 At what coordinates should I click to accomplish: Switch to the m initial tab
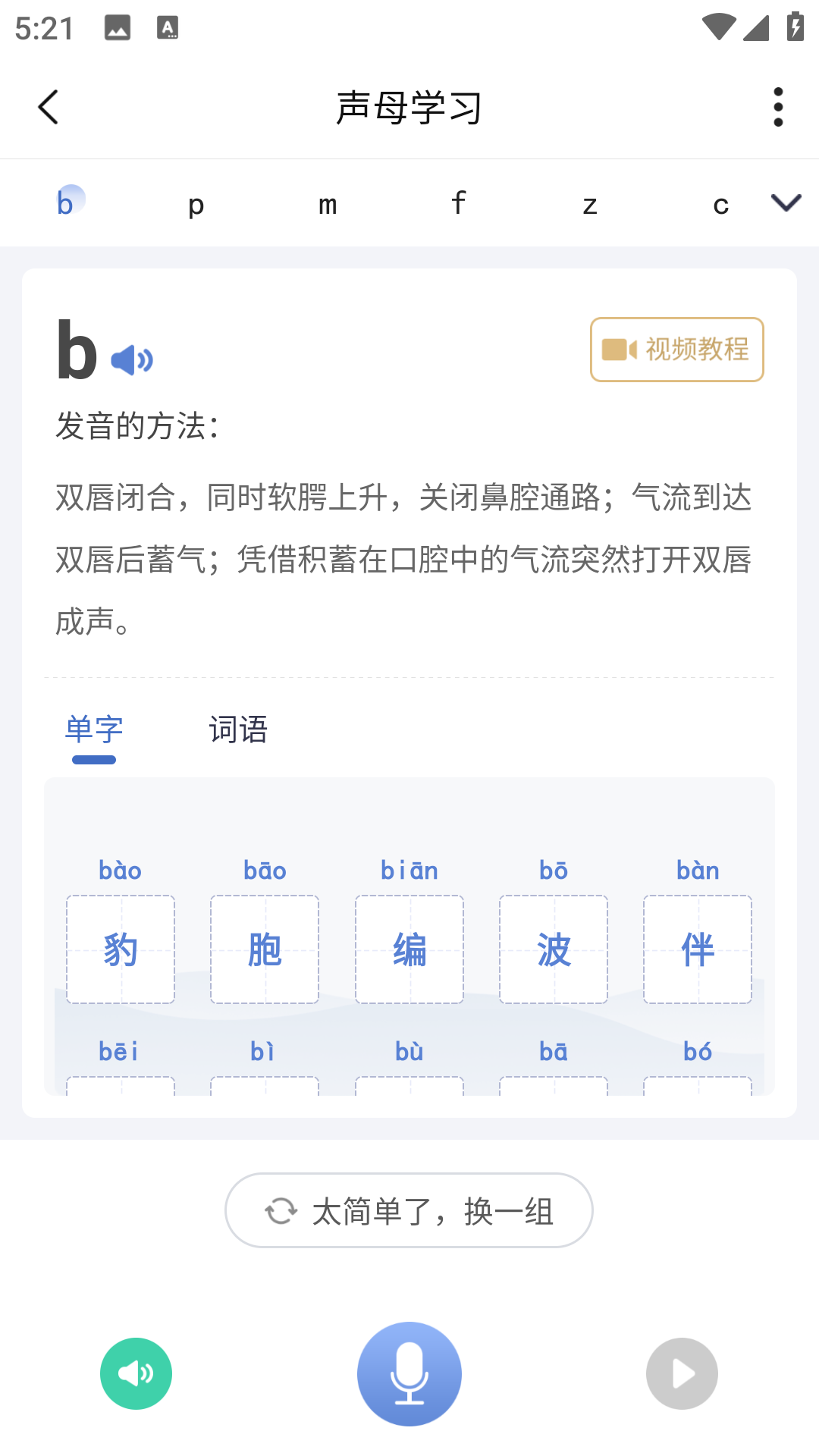point(328,203)
